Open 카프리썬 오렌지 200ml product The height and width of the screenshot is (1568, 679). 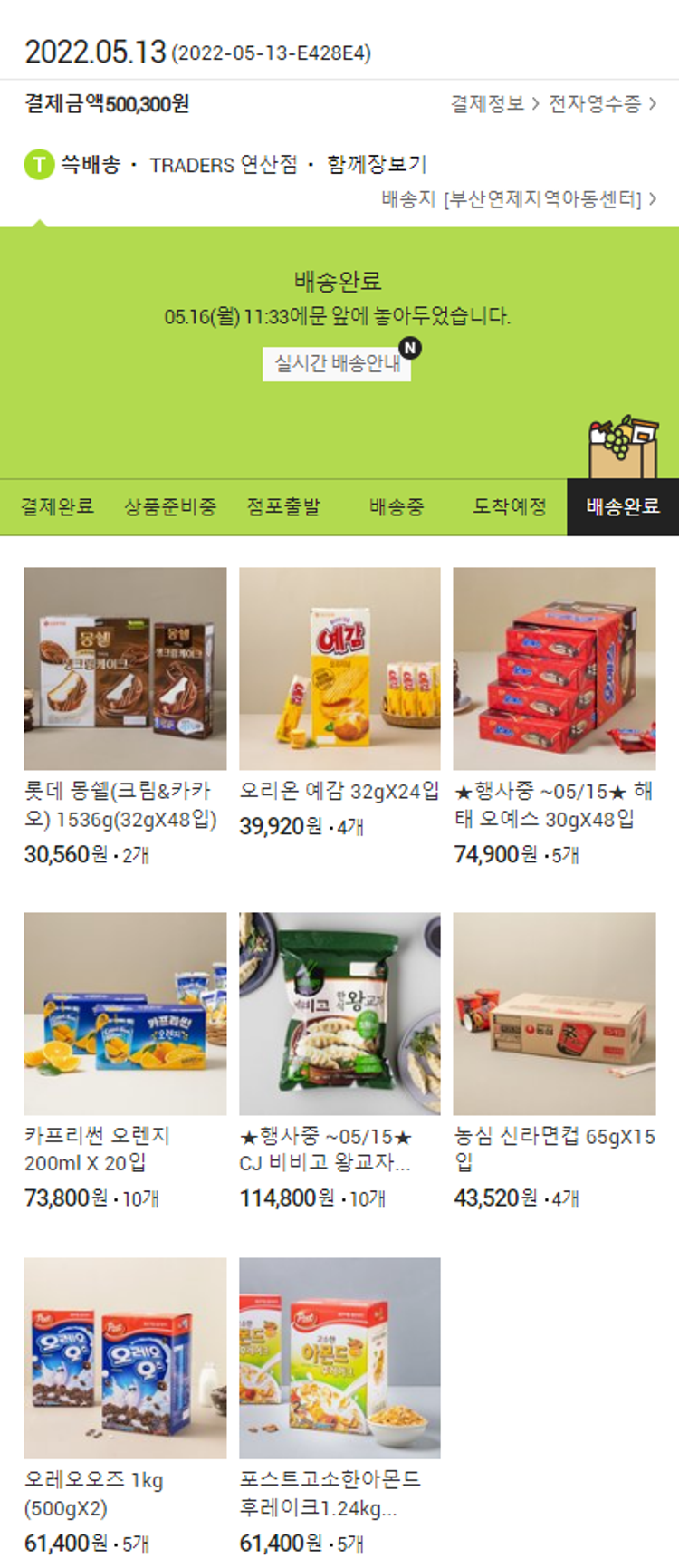[x=125, y=1013]
